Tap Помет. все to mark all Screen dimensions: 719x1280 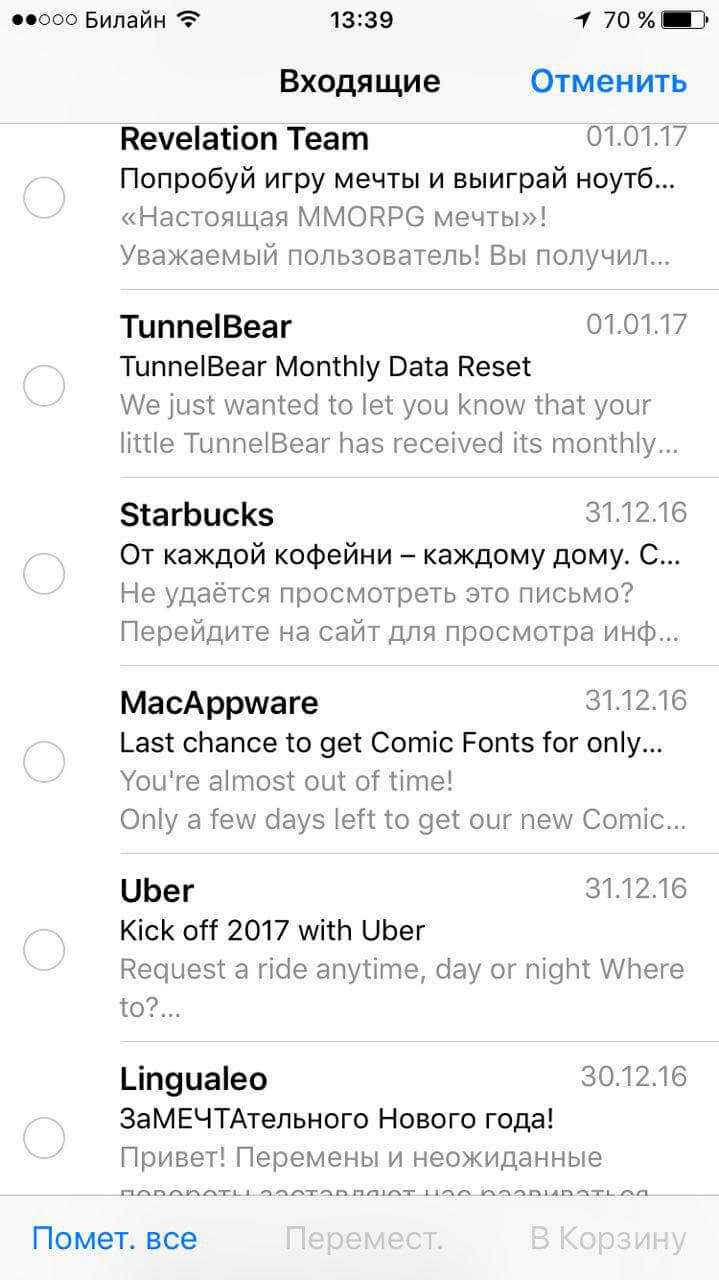click(114, 1239)
